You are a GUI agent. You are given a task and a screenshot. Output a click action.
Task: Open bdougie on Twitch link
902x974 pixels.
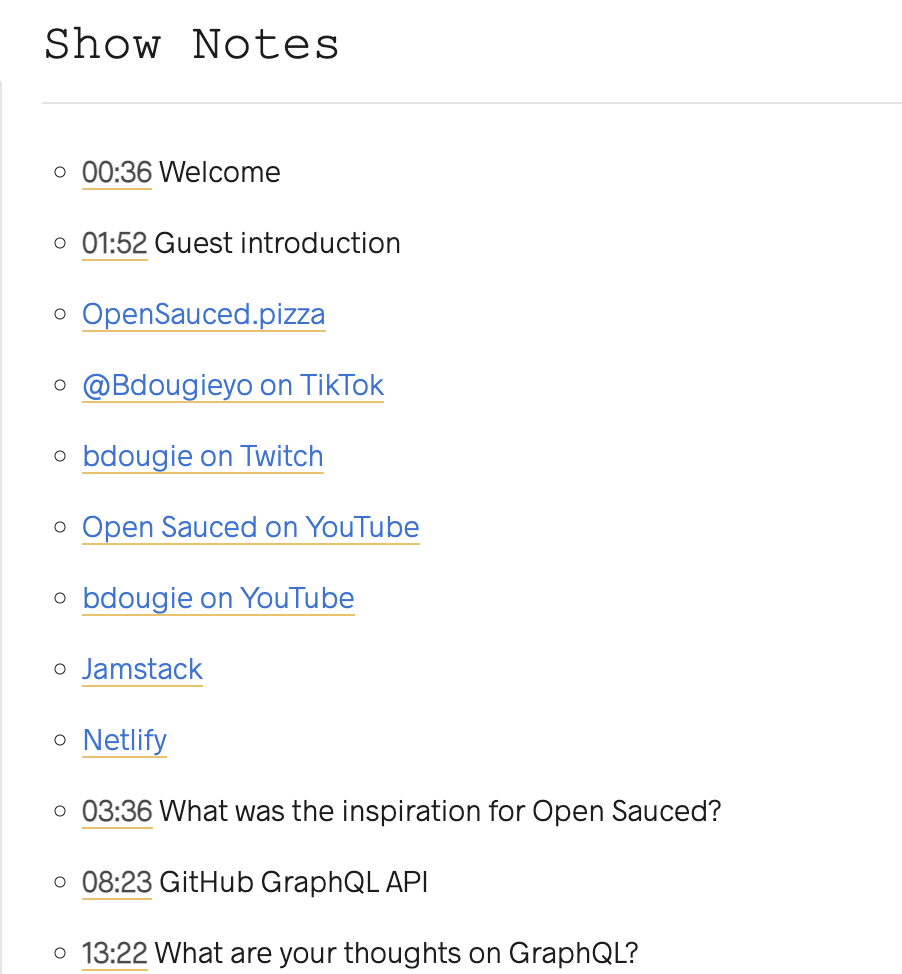pos(202,457)
